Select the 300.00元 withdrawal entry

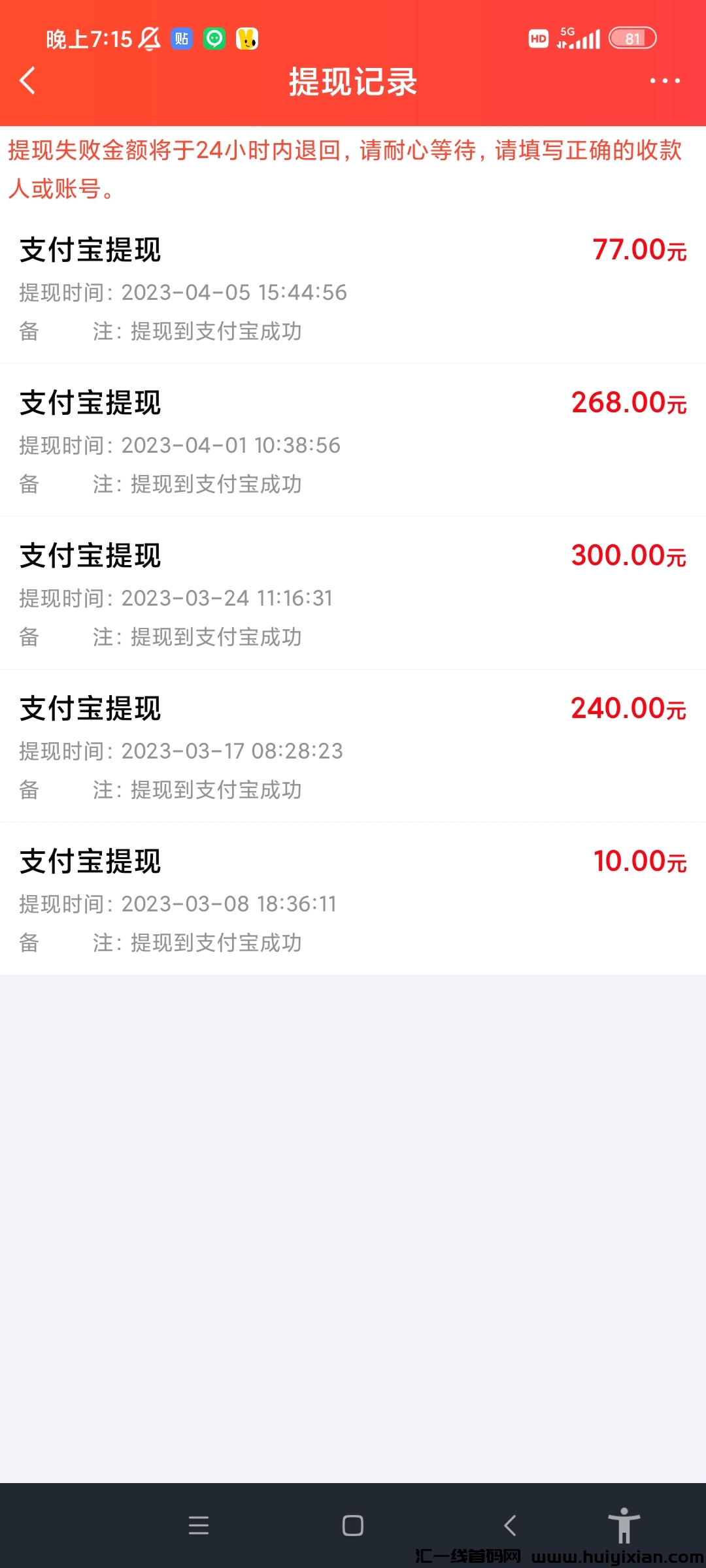click(353, 595)
